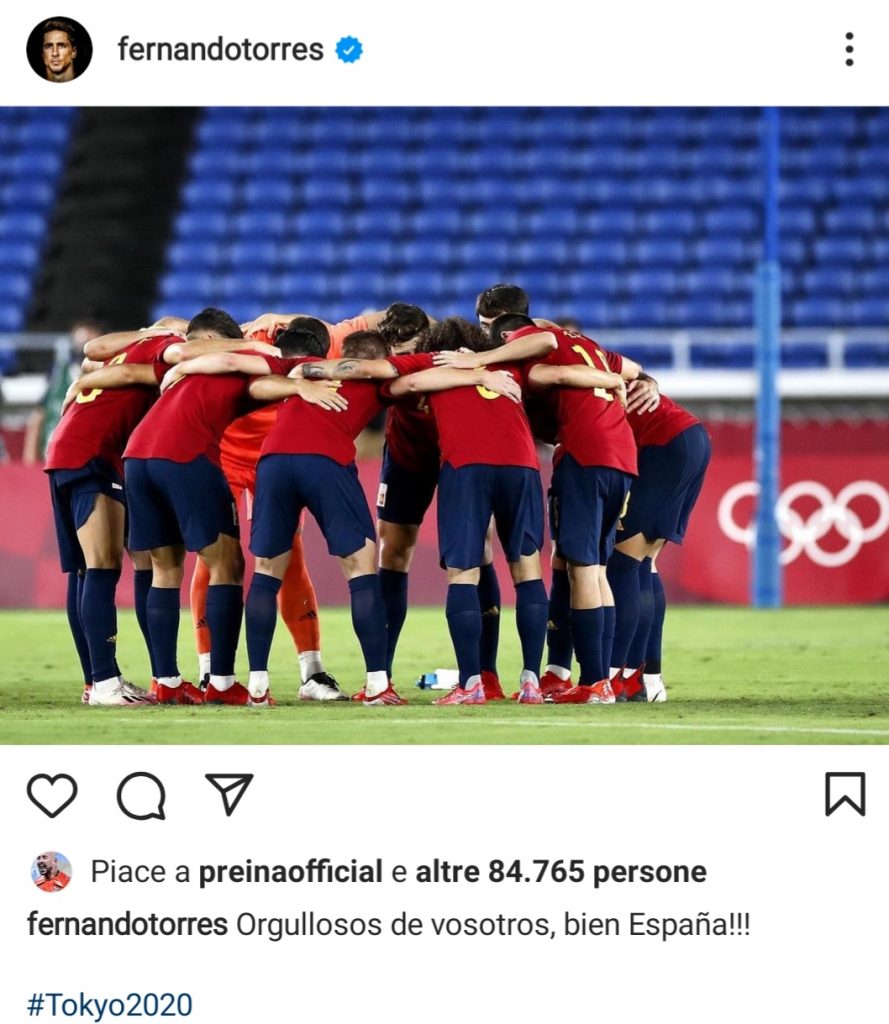View the other 84.765 people who liked
Viewport: 889px width, 1024px height.
tap(560, 872)
